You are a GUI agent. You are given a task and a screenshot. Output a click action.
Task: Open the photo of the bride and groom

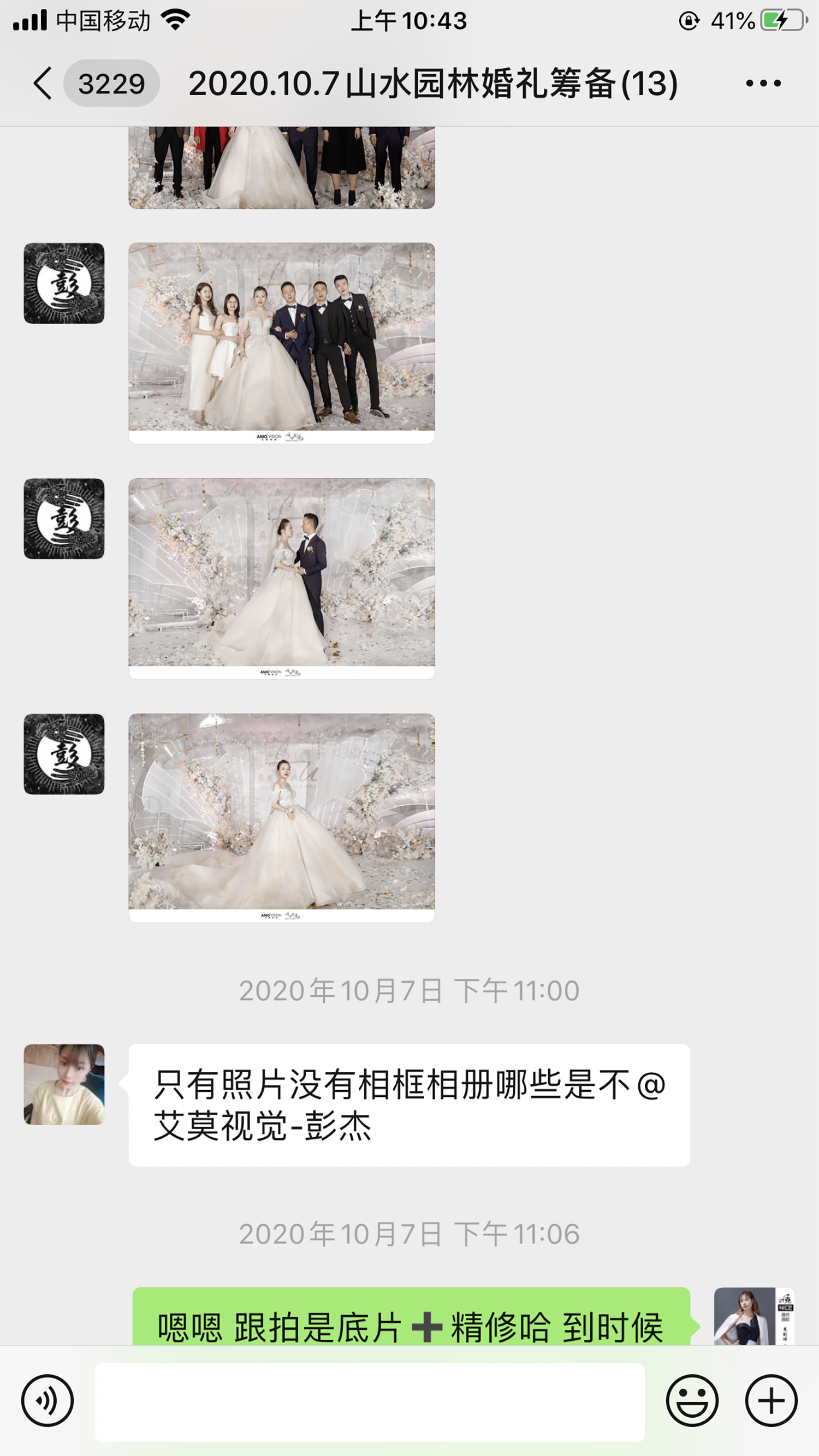[x=282, y=578]
